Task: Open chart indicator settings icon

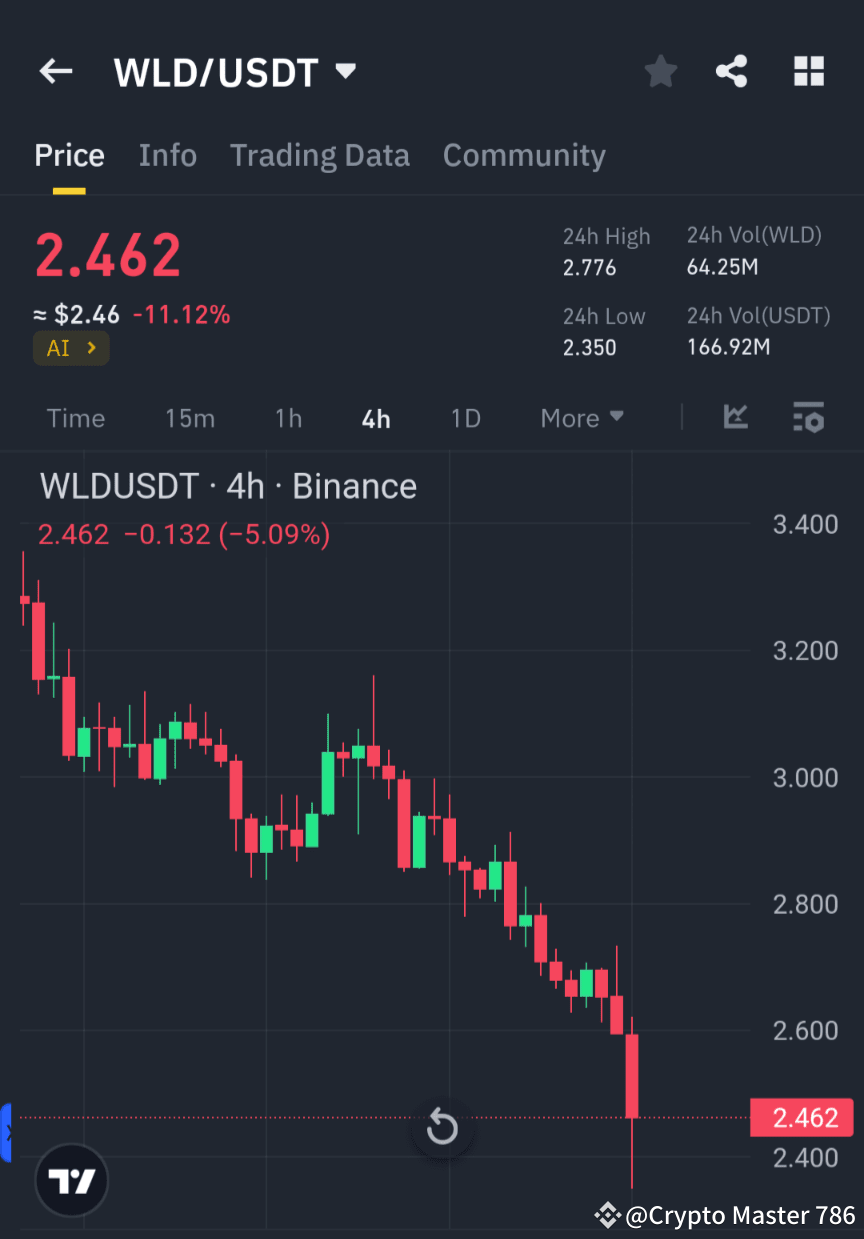Action: click(x=808, y=418)
